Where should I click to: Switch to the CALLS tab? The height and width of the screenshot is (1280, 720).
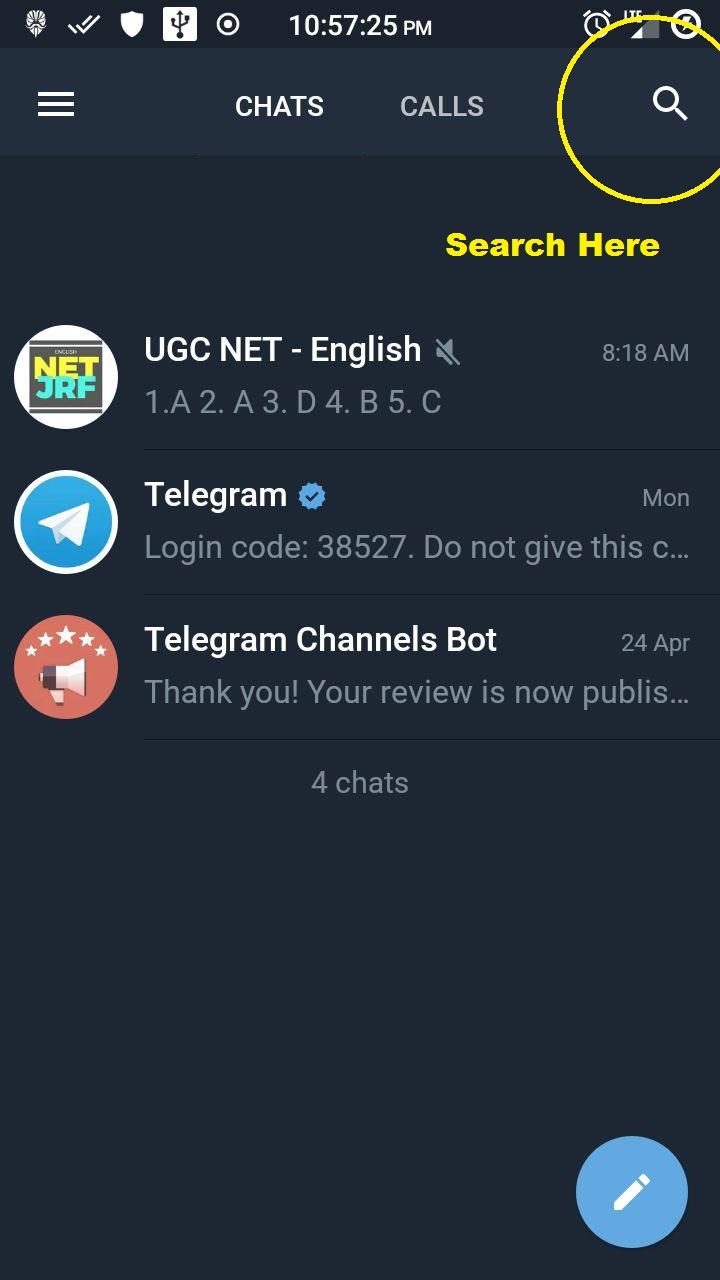441,106
